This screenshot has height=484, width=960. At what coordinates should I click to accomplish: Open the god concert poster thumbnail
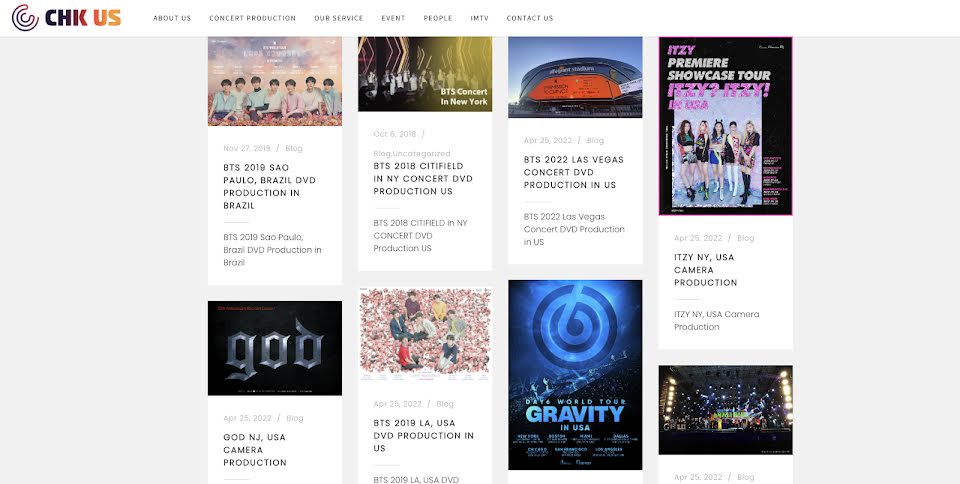pos(275,348)
